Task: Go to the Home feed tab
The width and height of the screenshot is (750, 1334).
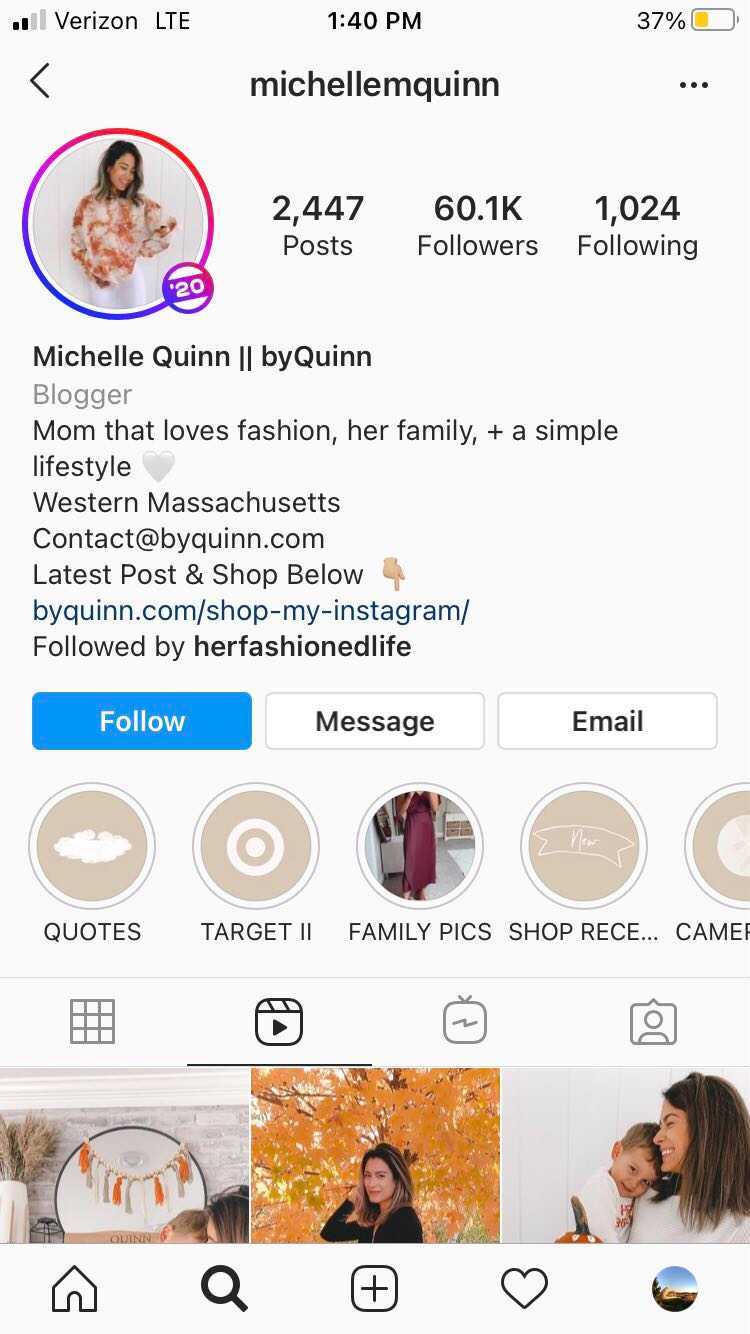Action: 75,1289
